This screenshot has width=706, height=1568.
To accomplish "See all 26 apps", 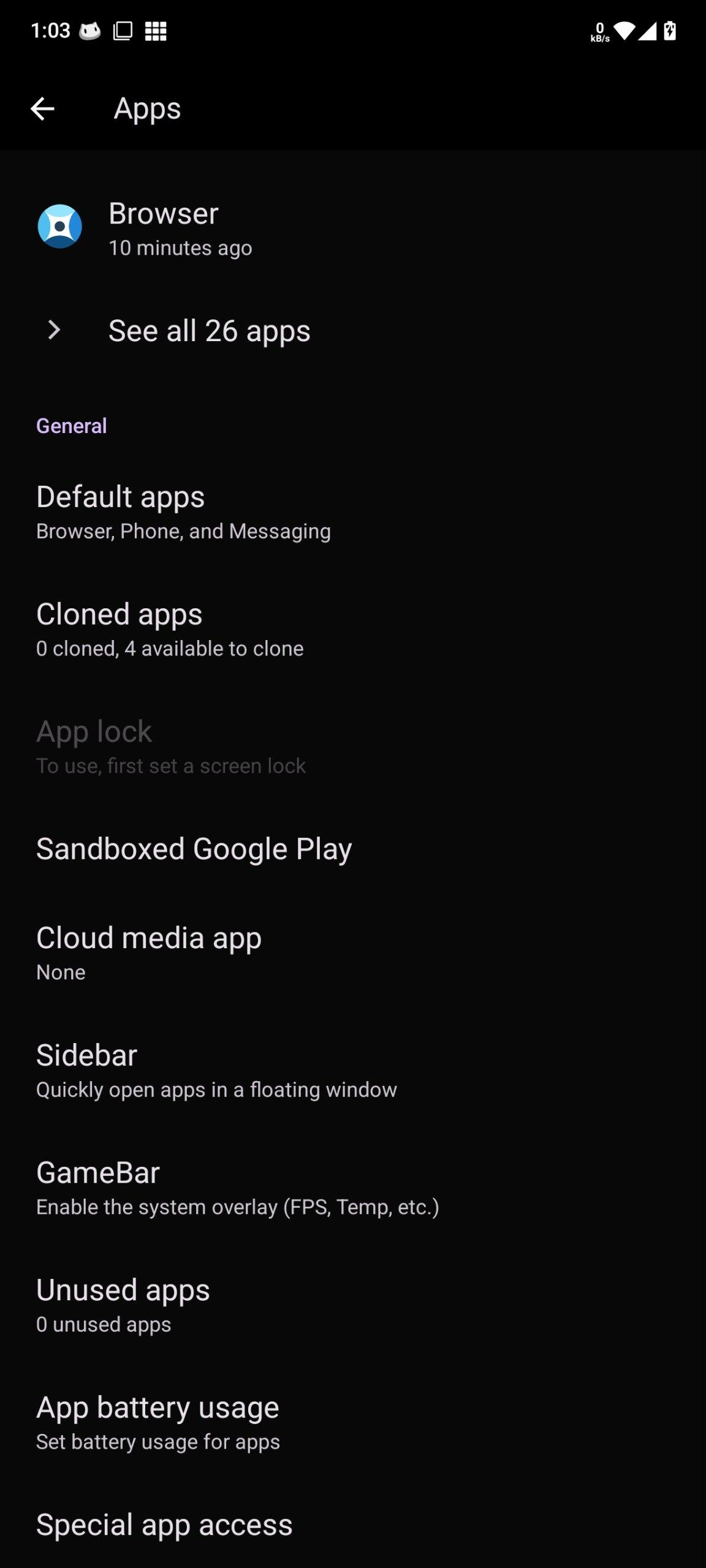I will [208, 331].
